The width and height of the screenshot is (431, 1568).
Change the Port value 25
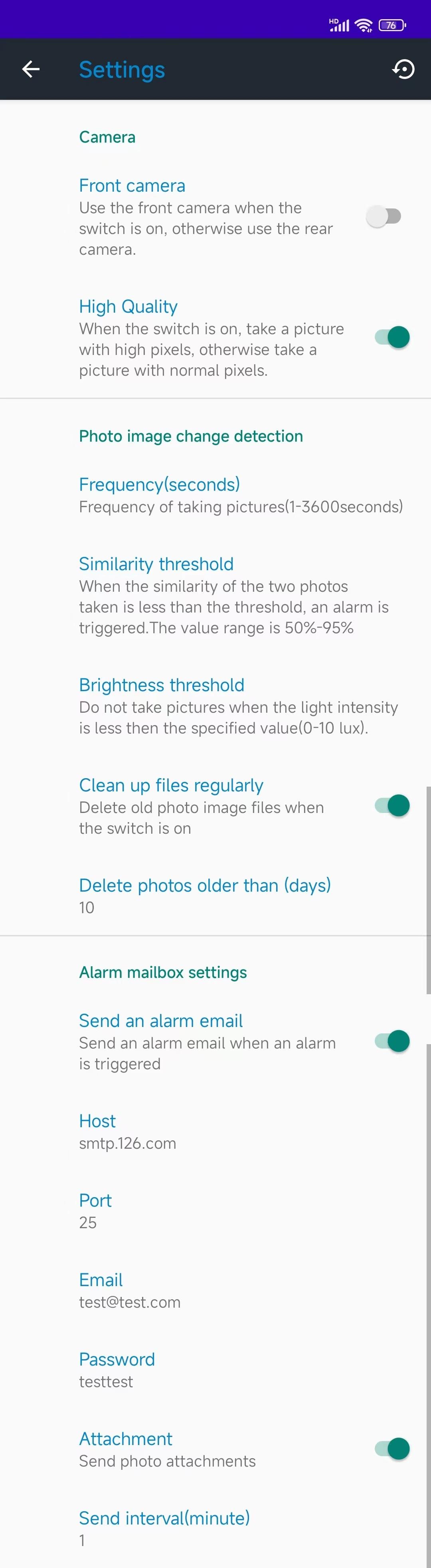point(96,1211)
